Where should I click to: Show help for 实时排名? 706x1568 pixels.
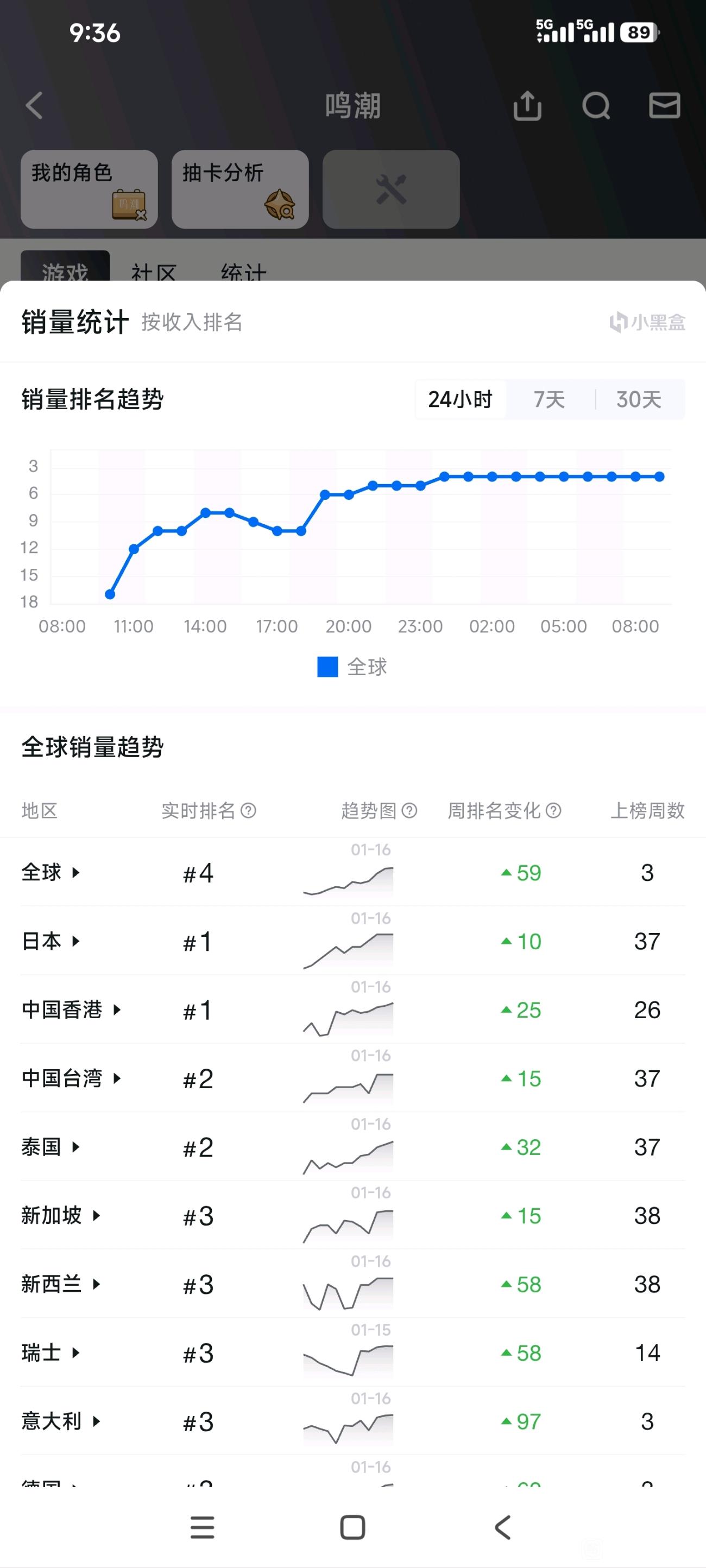pyautogui.click(x=249, y=811)
